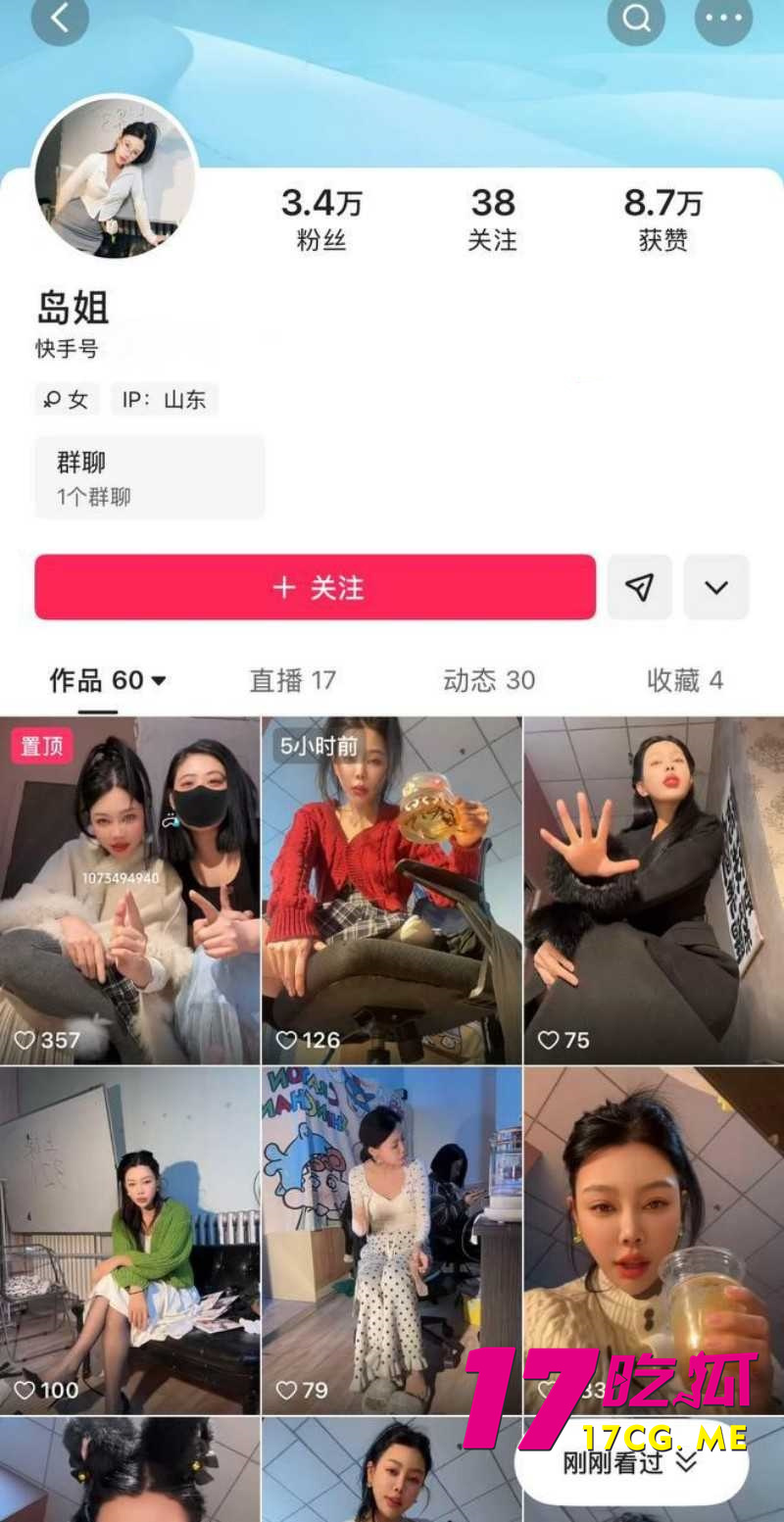View the 3.4万 粉丝 follower count
This screenshot has width=784, height=1522.
322,218
